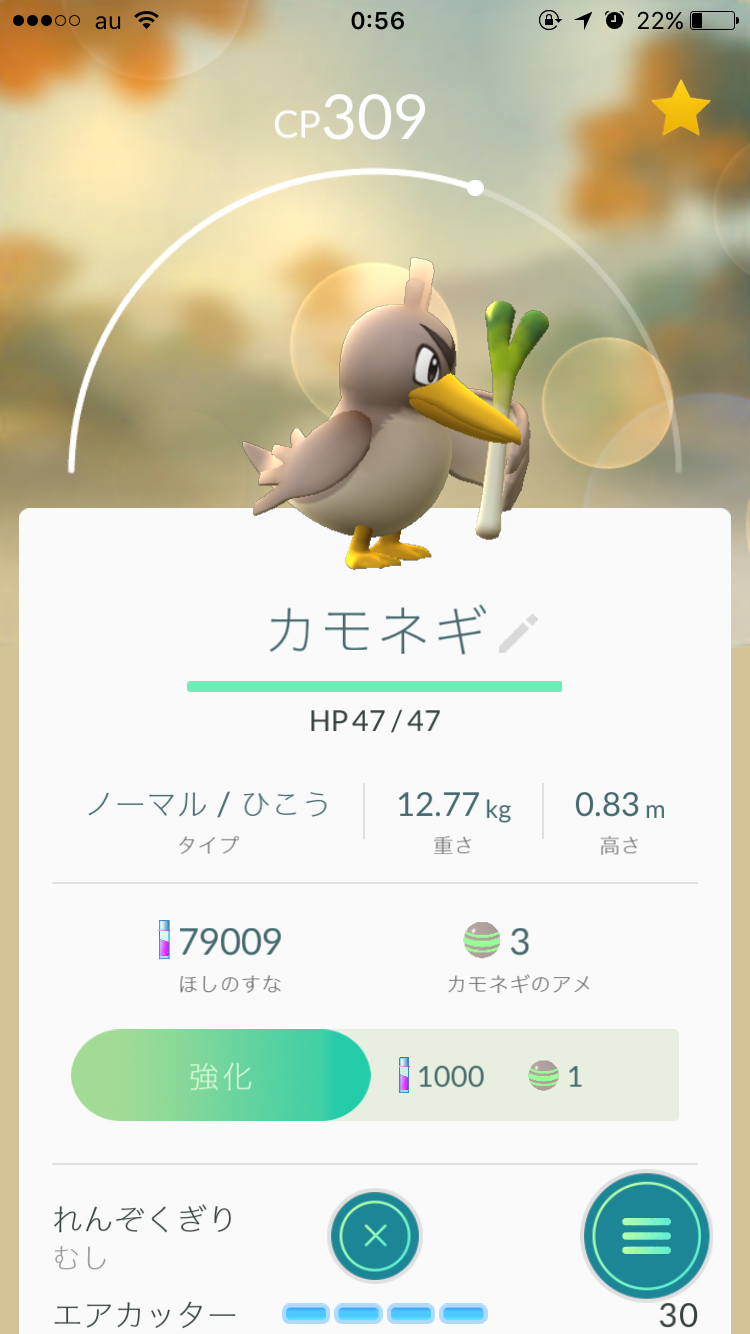Tap the HP bar under the name
Screen dimensions: 750x1334
point(375,686)
